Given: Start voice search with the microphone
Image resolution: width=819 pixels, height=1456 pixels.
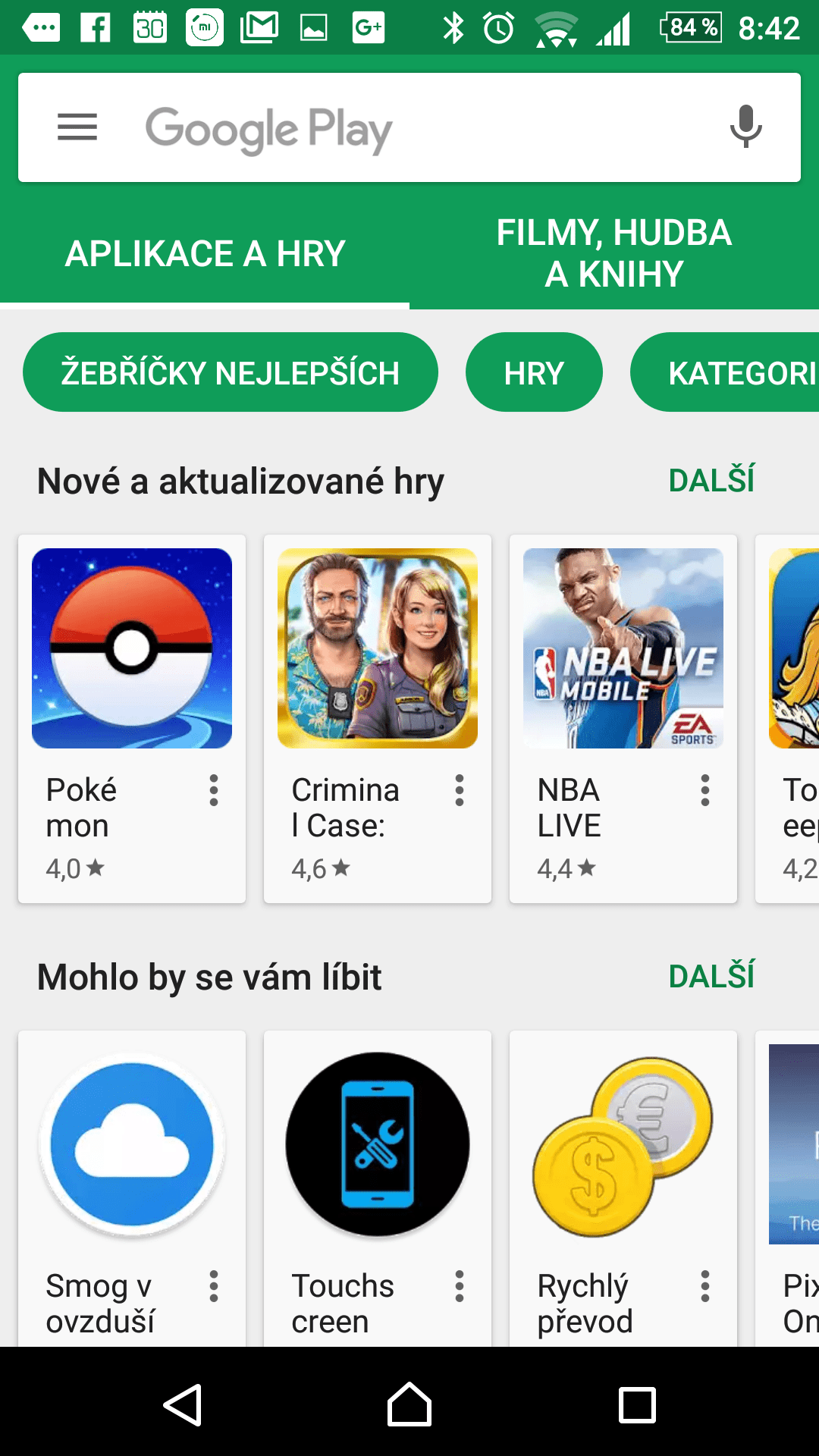Looking at the screenshot, I should (745, 127).
